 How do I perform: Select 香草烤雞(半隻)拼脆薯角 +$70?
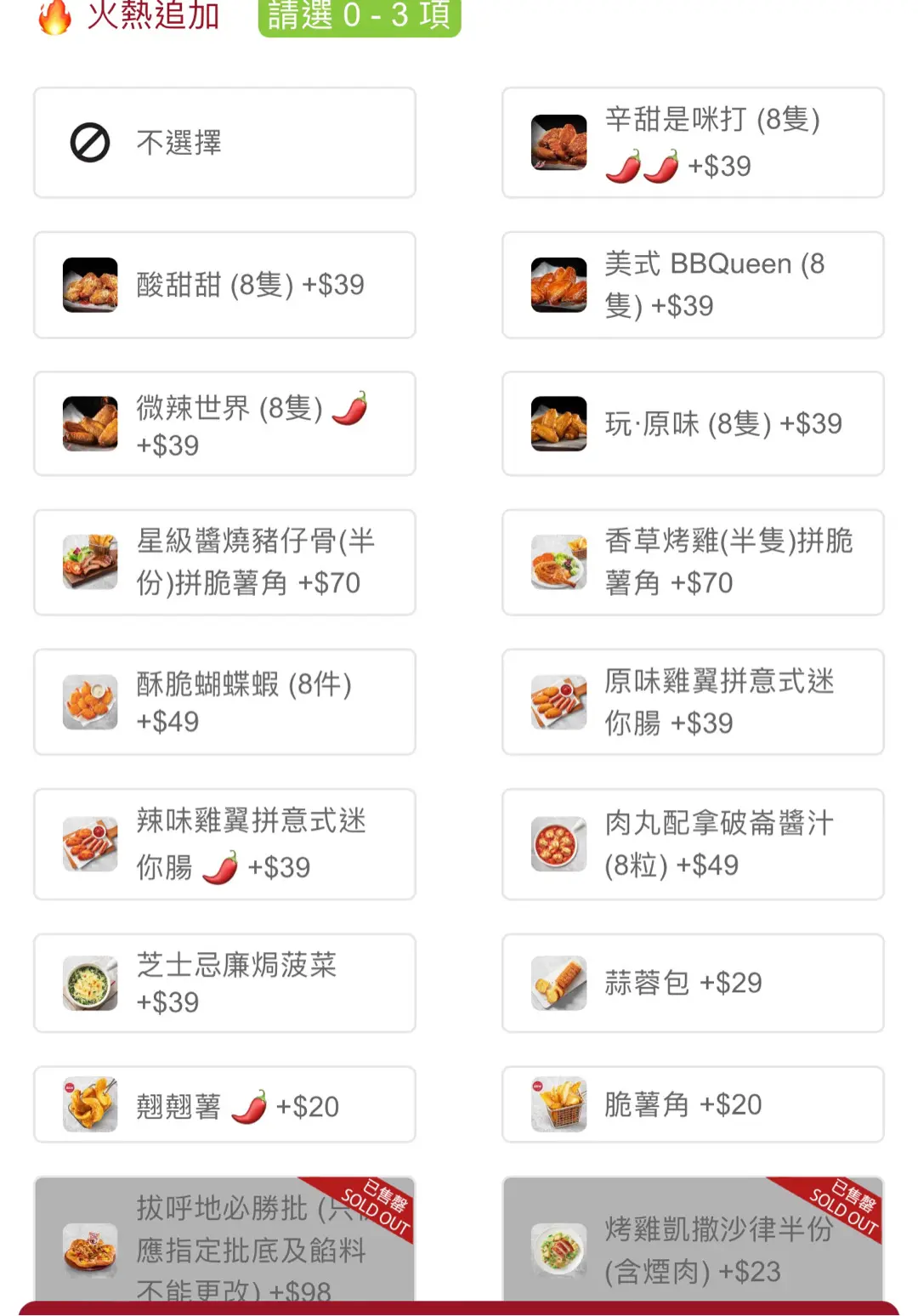[693, 562]
